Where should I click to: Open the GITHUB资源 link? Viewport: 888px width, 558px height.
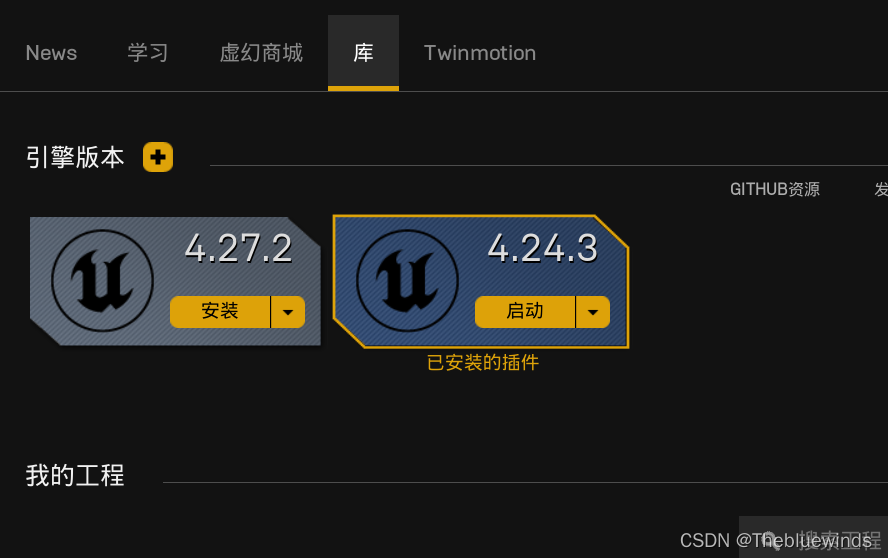pos(775,189)
